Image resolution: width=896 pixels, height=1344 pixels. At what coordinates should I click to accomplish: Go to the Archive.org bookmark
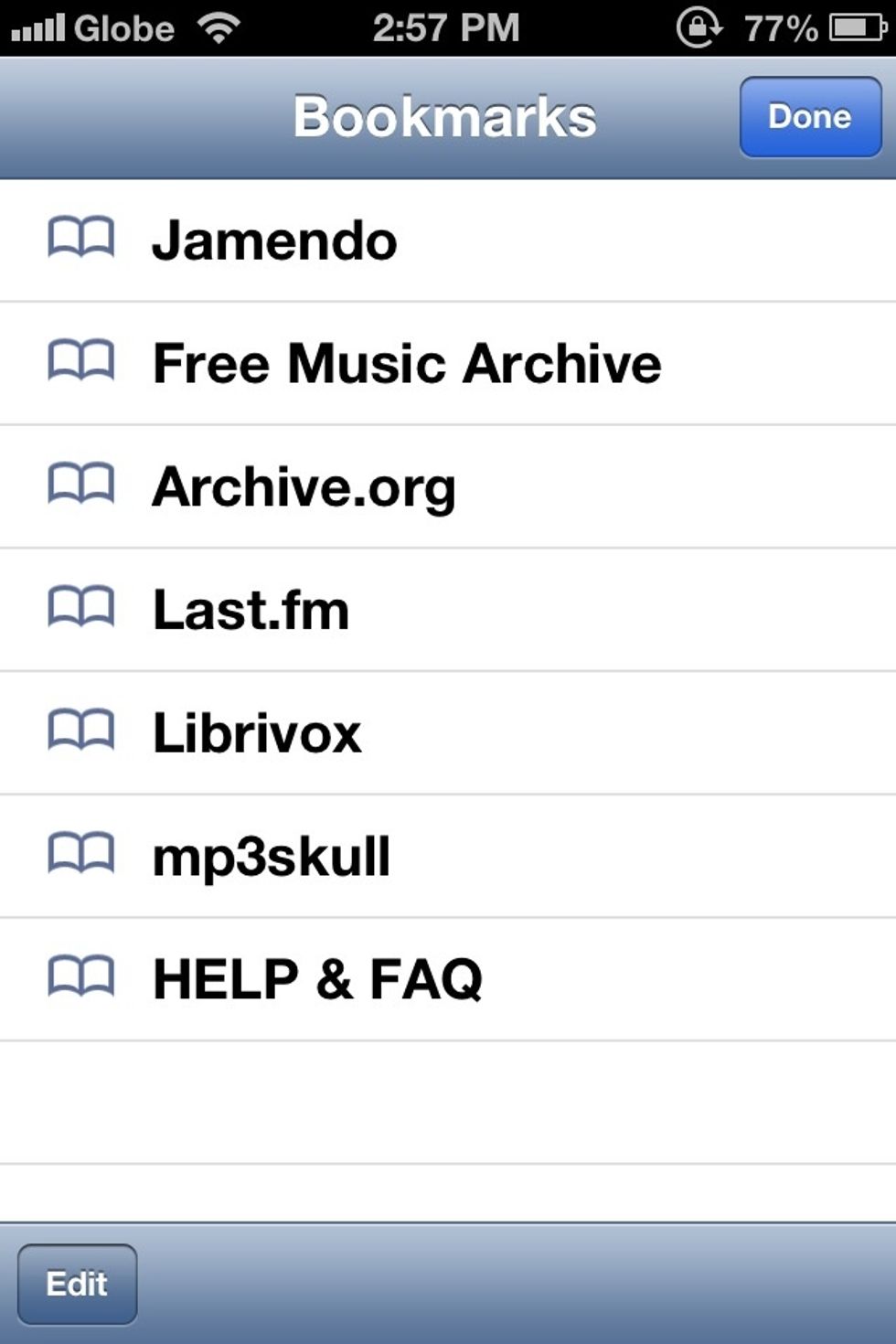click(x=304, y=486)
